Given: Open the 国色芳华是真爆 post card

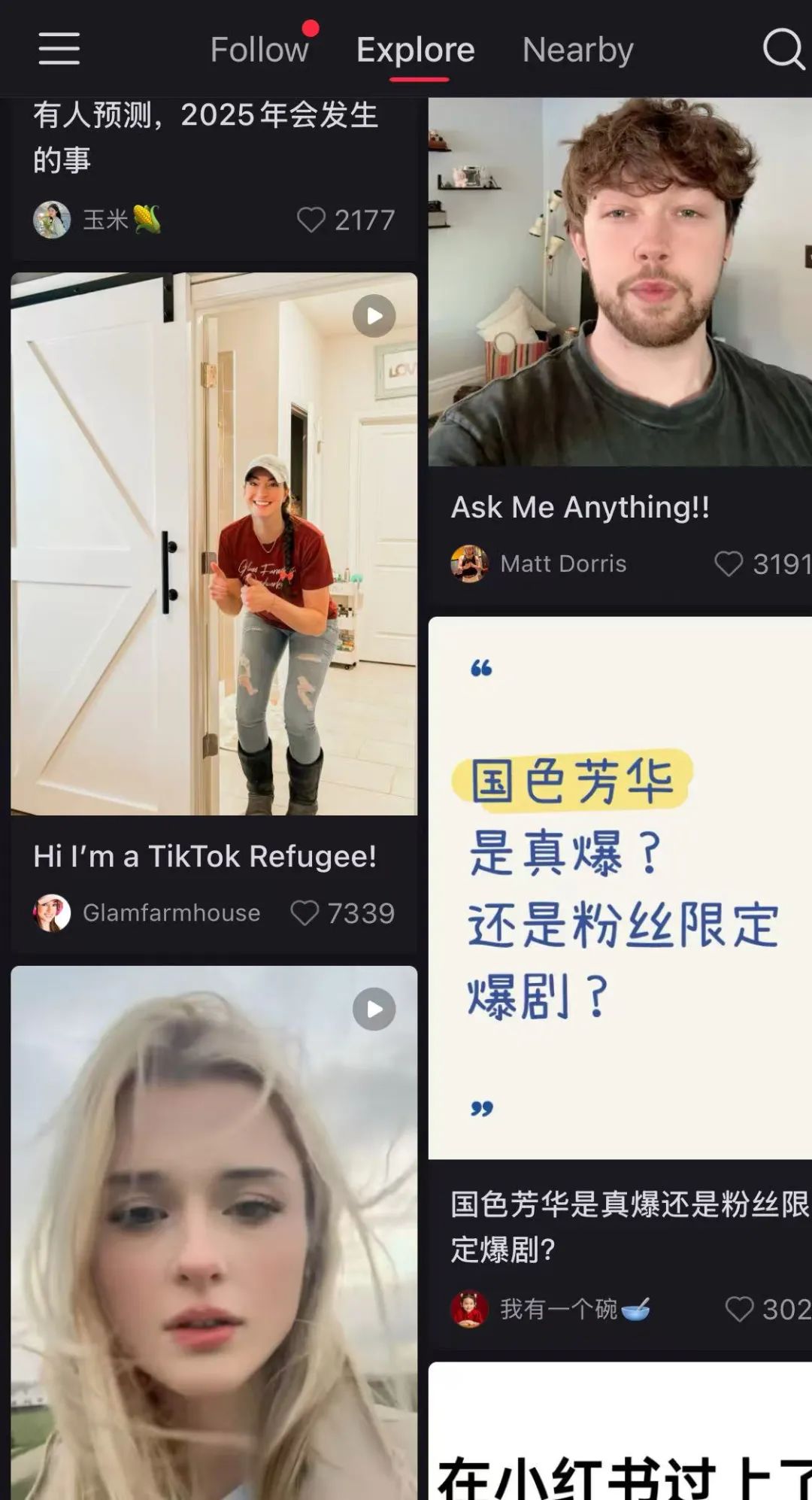Looking at the screenshot, I should 617,888.
